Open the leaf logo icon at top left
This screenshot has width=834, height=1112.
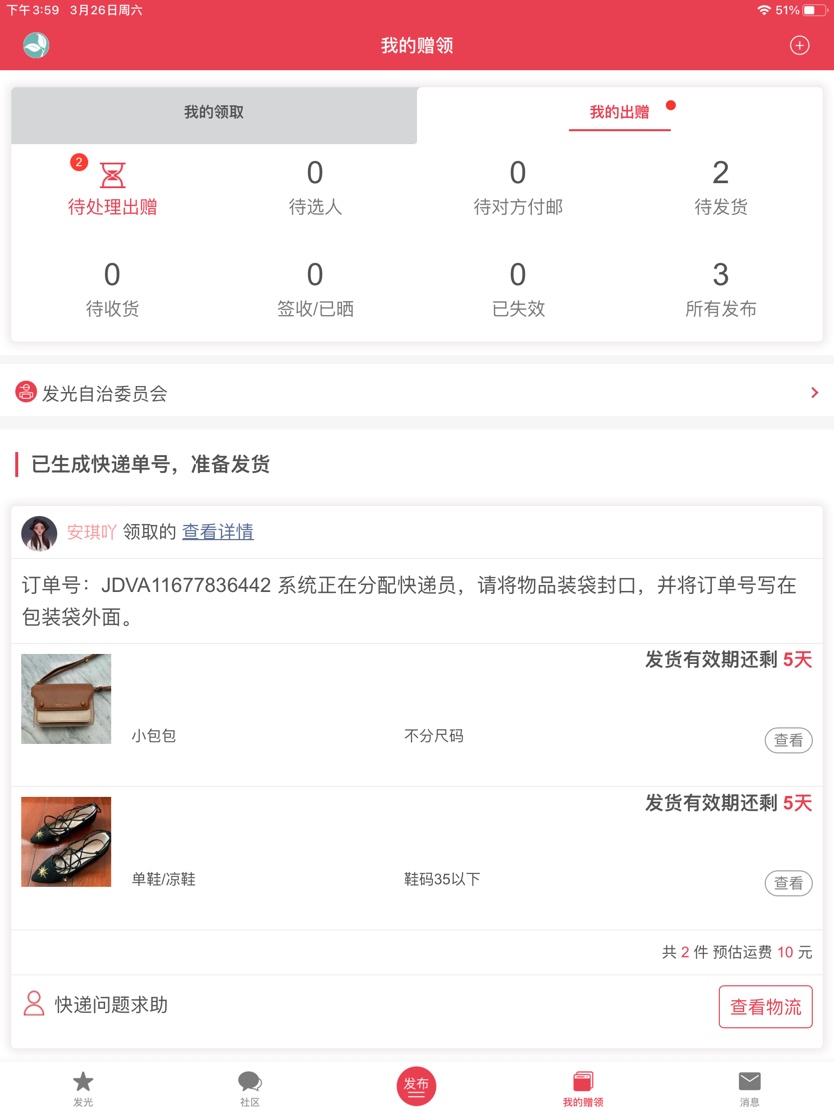[x=36, y=45]
